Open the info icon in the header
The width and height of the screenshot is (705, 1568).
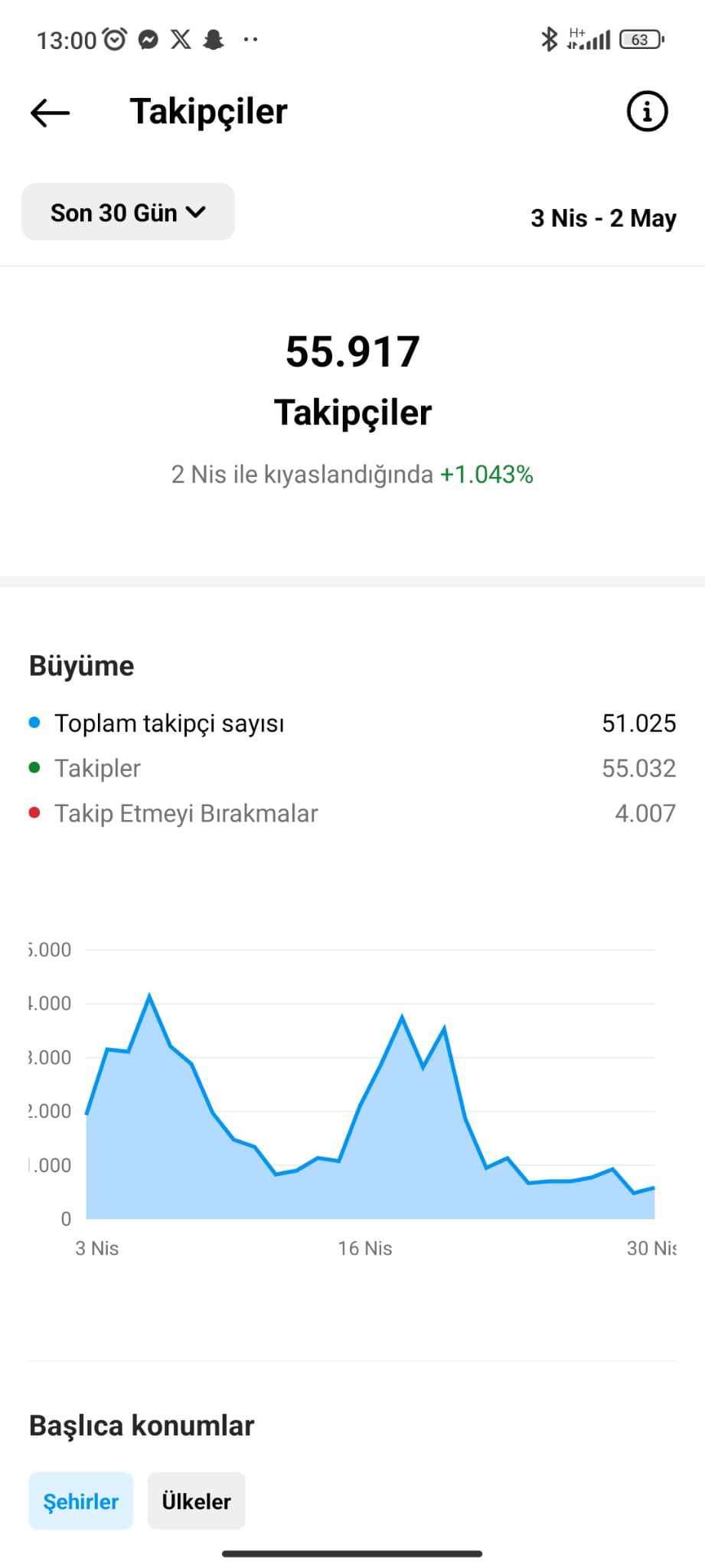[x=647, y=112]
